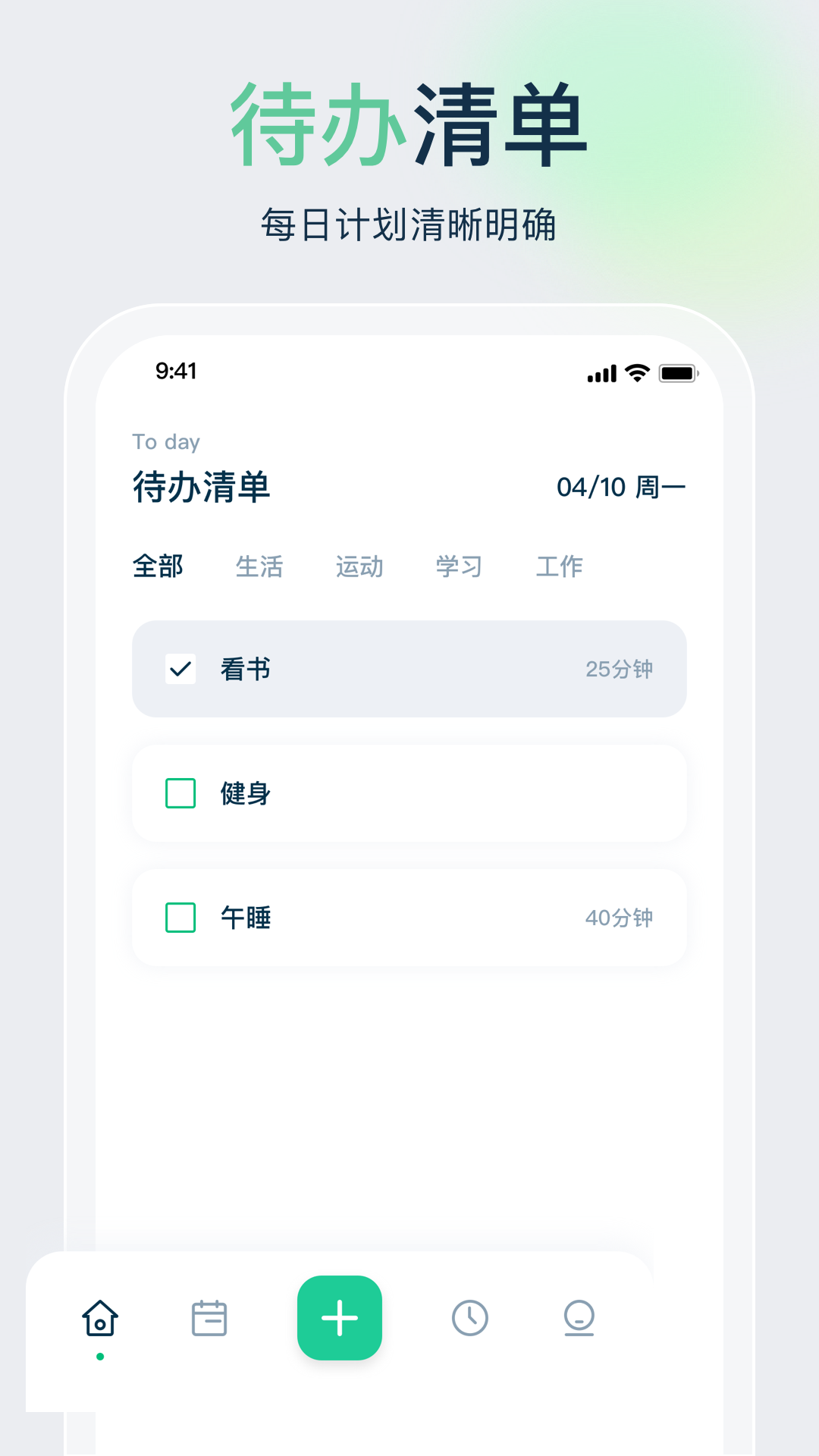This screenshot has width=819, height=1456.
Task: Click the date label 04/10 周一
Action: click(620, 488)
